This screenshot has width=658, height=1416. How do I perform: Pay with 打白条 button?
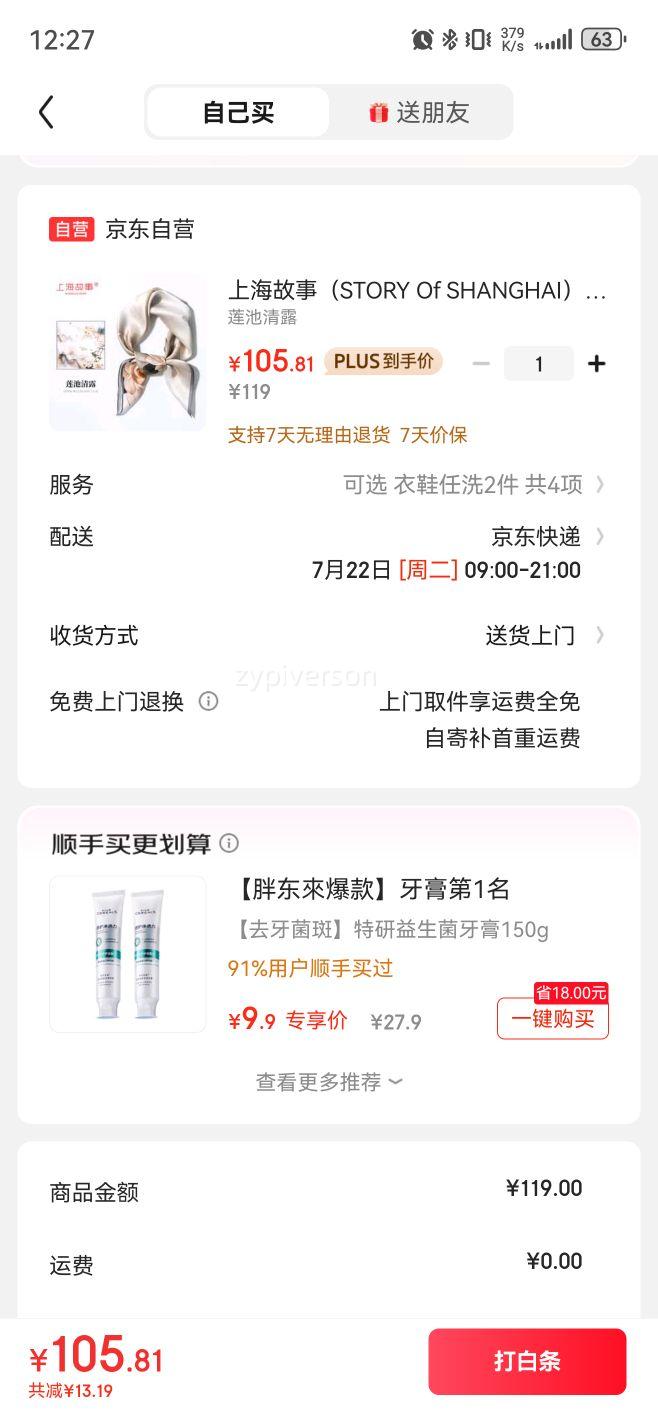click(x=527, y=1361)
